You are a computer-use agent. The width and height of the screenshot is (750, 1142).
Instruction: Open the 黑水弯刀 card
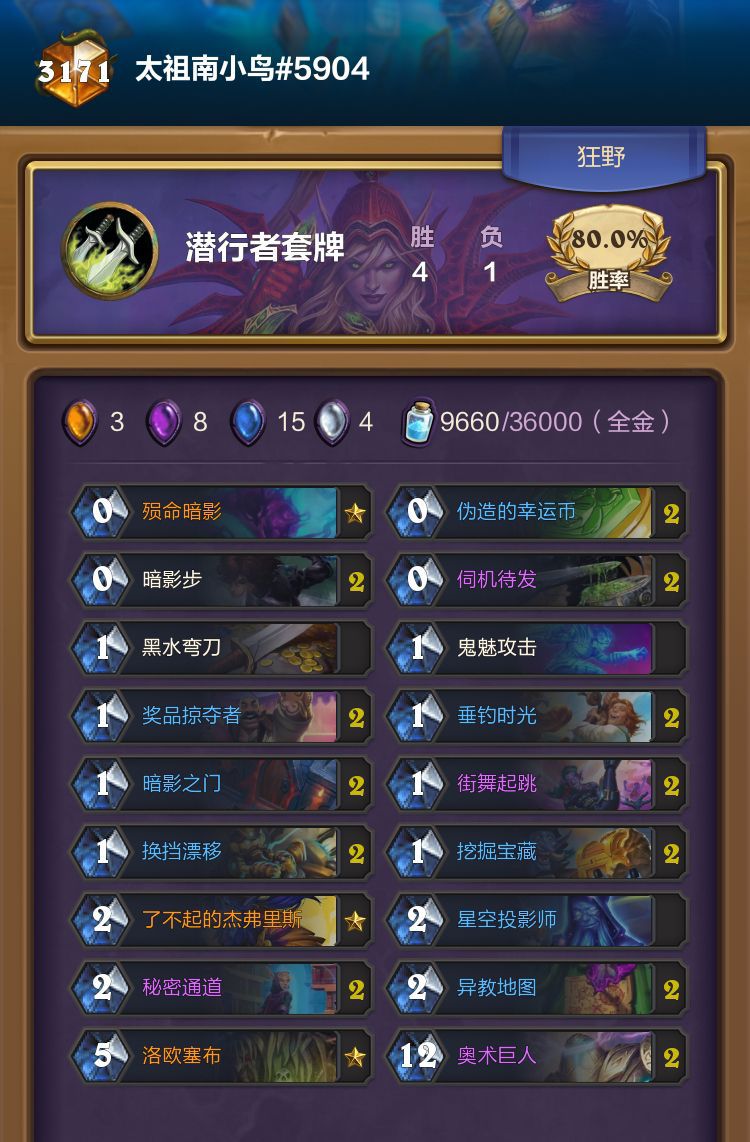[222, 648]
